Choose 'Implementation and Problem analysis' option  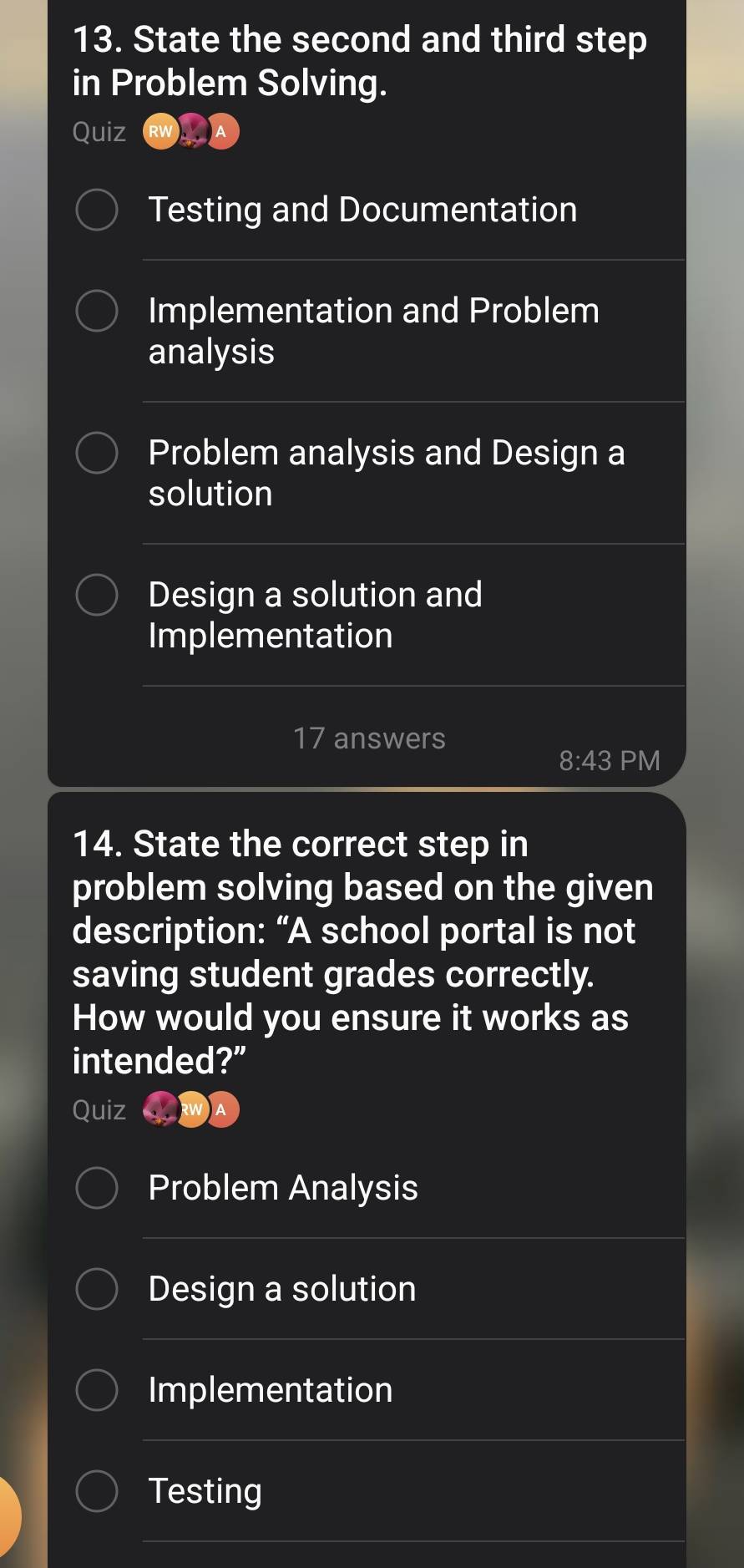[x=97, y=312]
